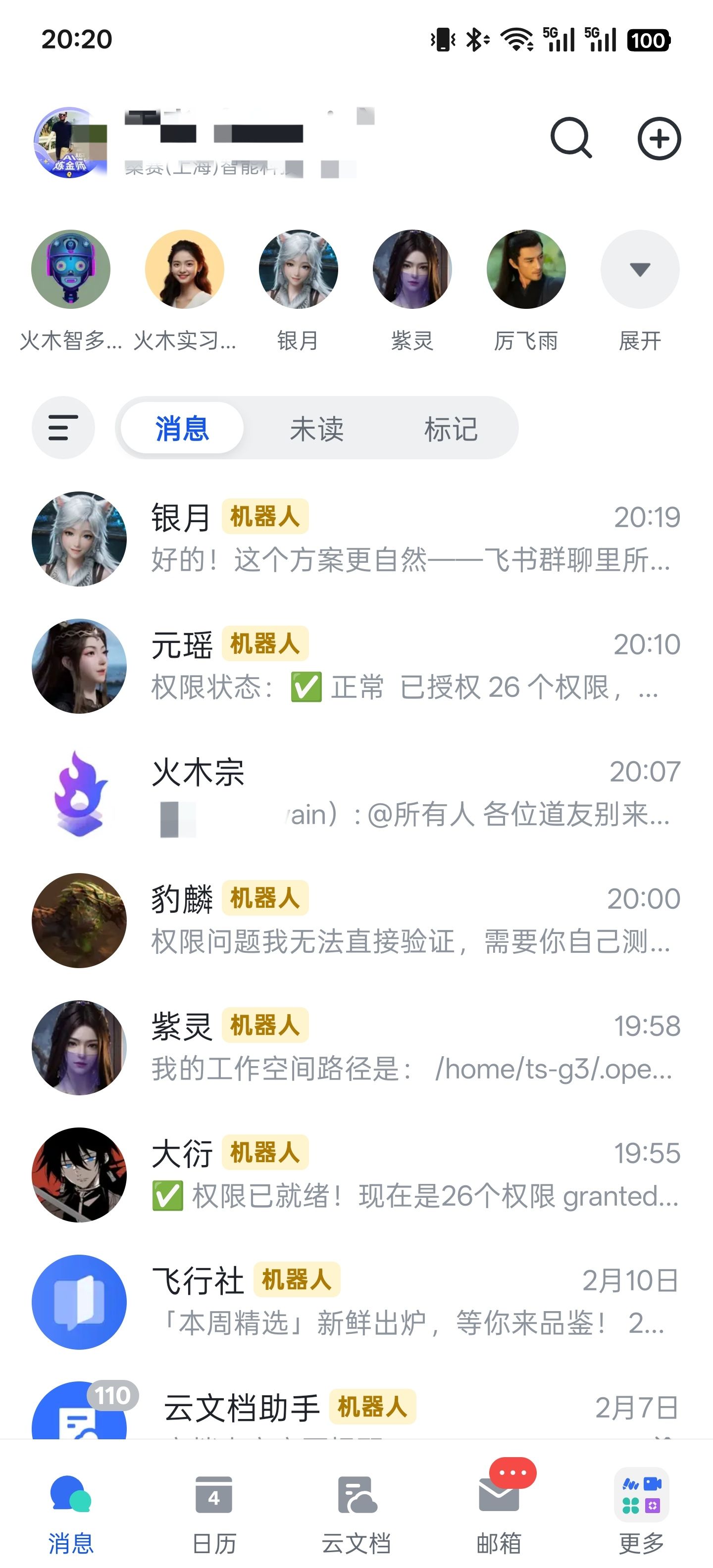Screen dimensions: 713x1568
Task: Open the 厉飞雨 shortcut
Action: pyautogui.click(x=526, y=269)
